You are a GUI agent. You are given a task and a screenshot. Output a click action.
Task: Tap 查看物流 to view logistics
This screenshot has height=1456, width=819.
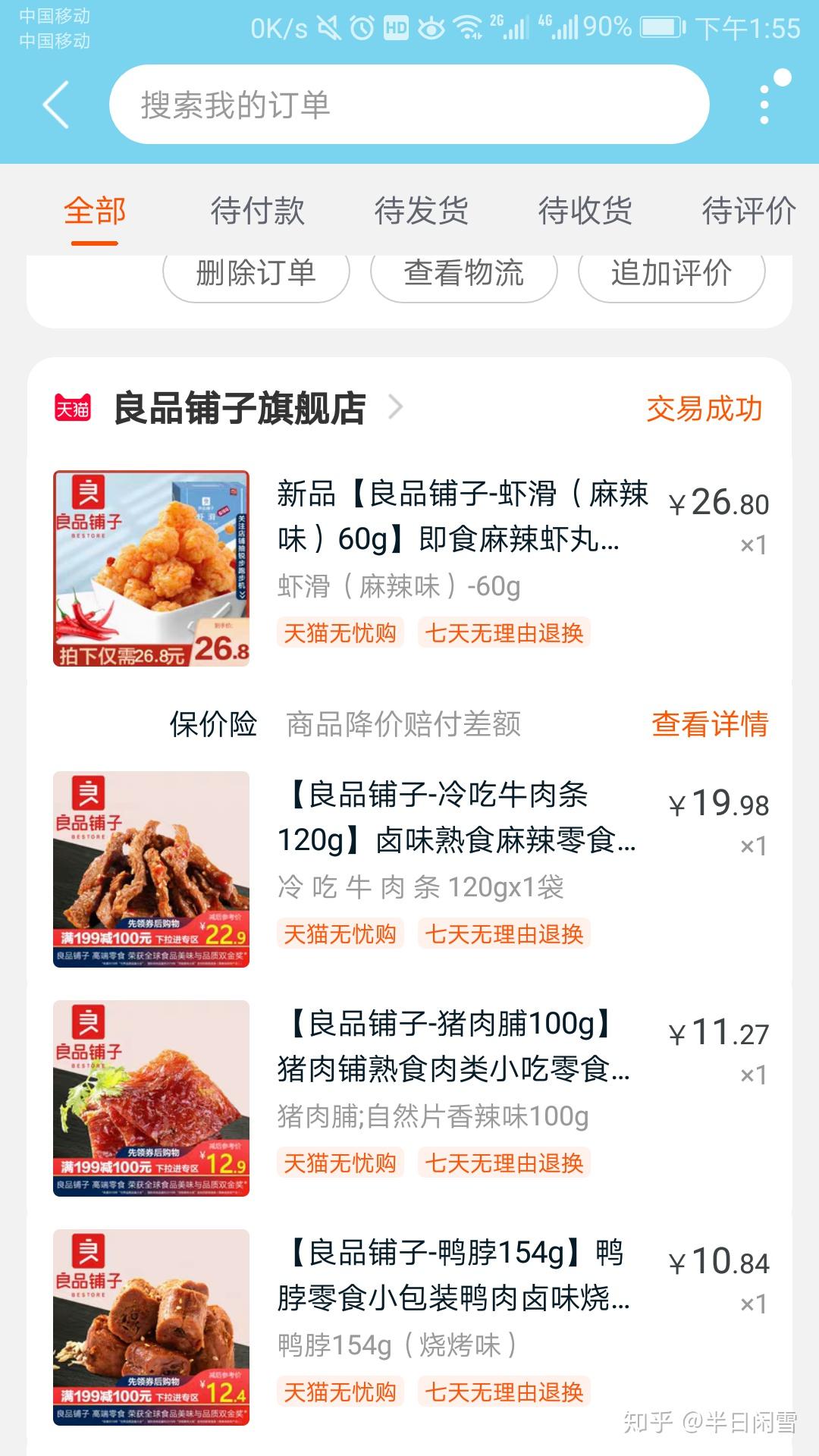464,273
